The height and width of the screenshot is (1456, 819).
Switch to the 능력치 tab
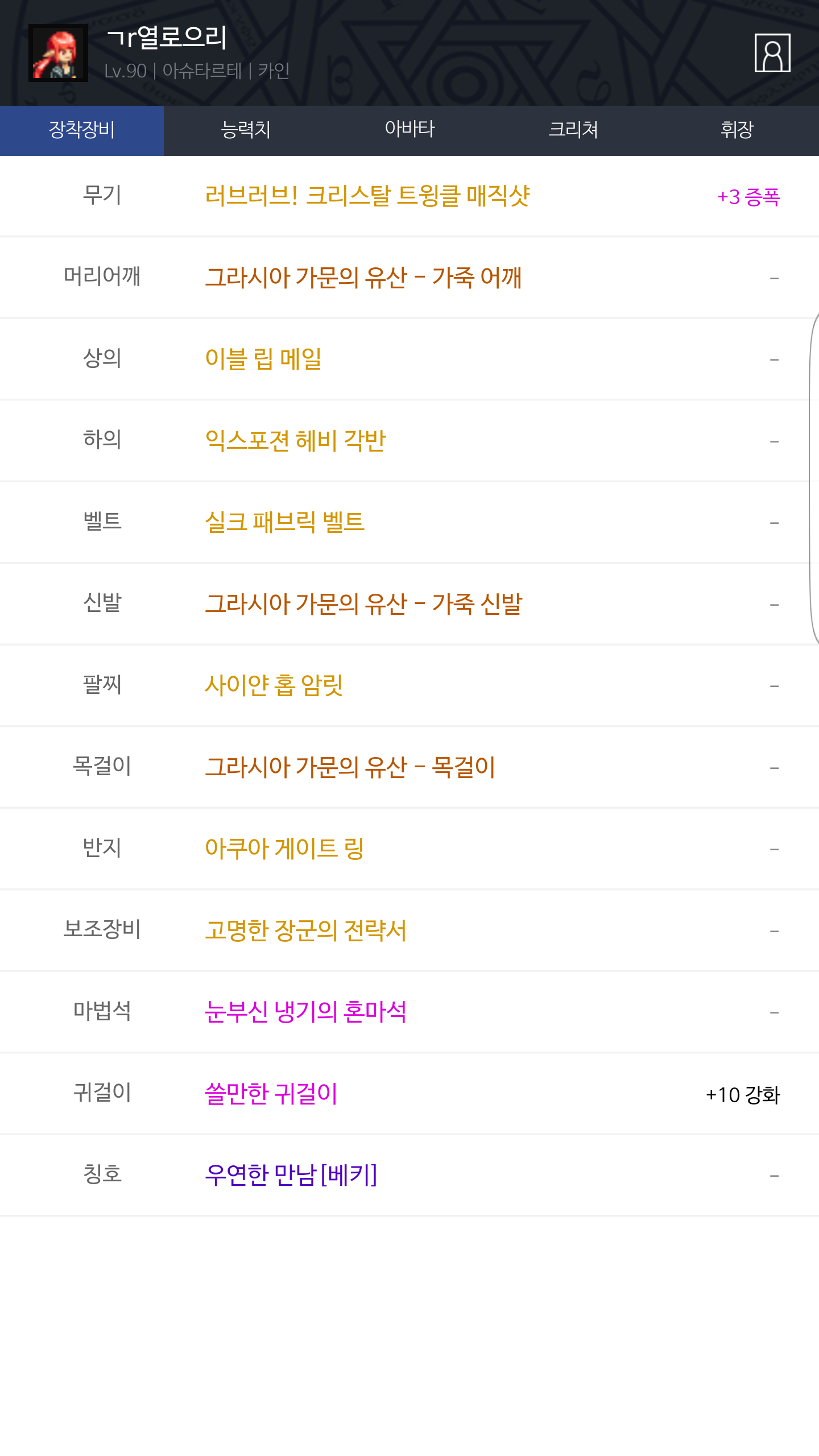pos(246,130)
